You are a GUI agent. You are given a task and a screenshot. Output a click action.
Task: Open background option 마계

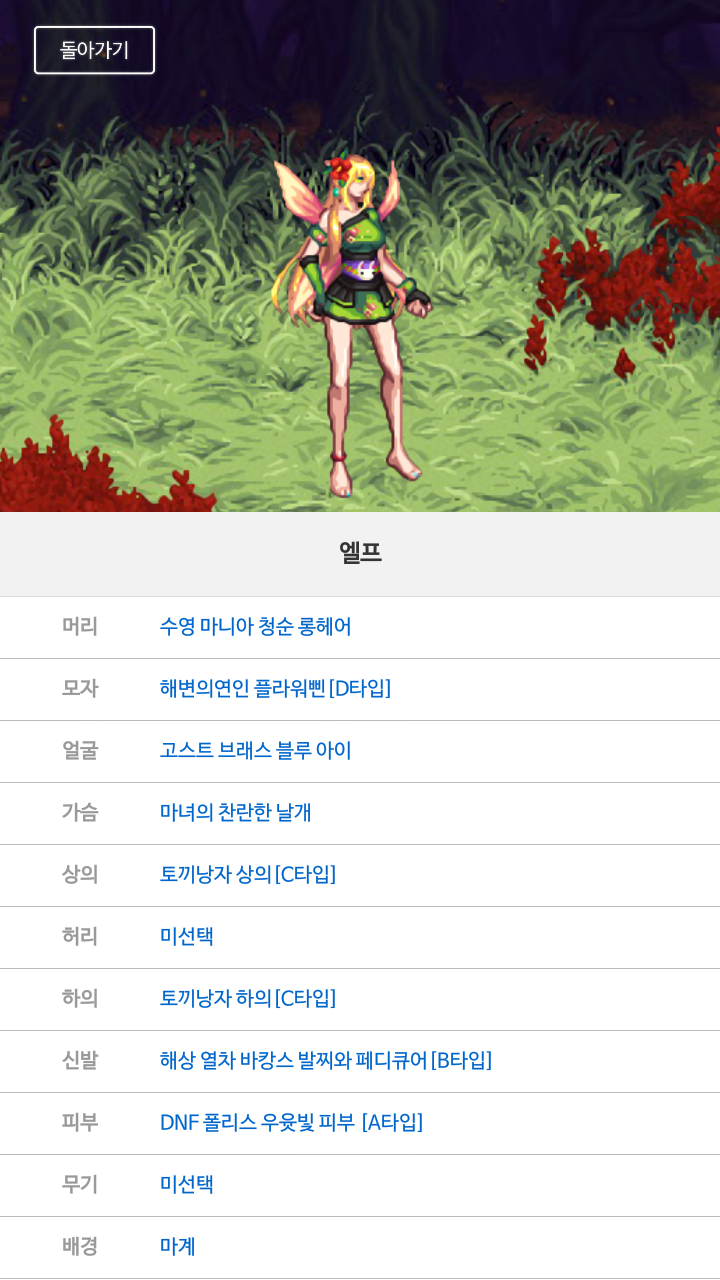click(177, 1247)
